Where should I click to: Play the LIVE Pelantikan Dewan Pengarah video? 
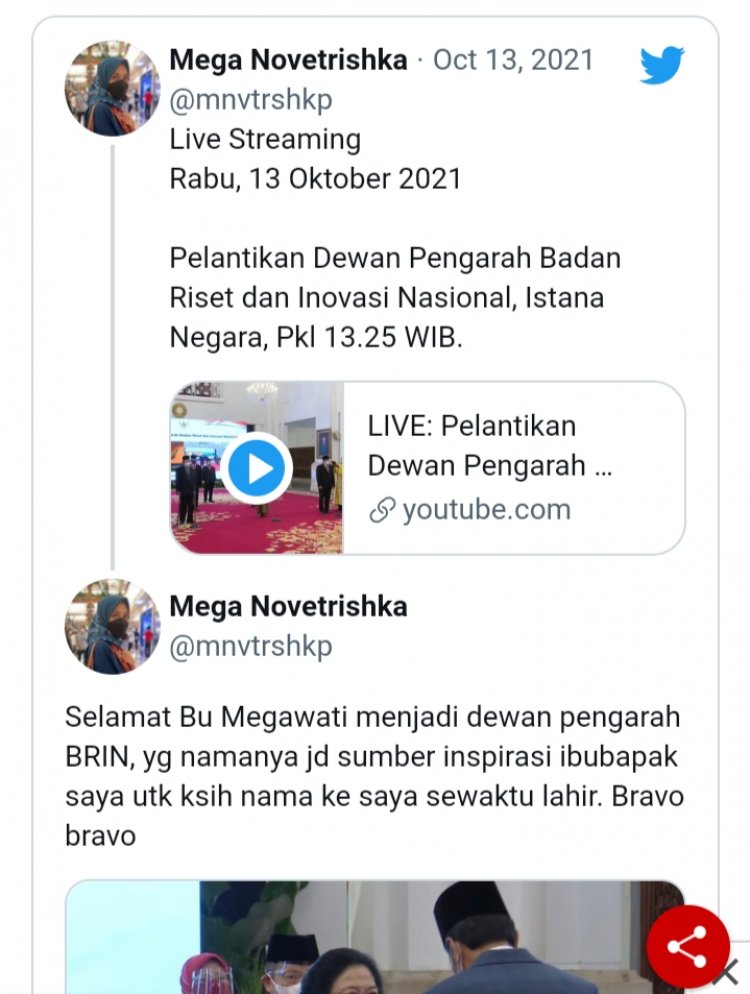pyautogui.click(x=257, y=468)
